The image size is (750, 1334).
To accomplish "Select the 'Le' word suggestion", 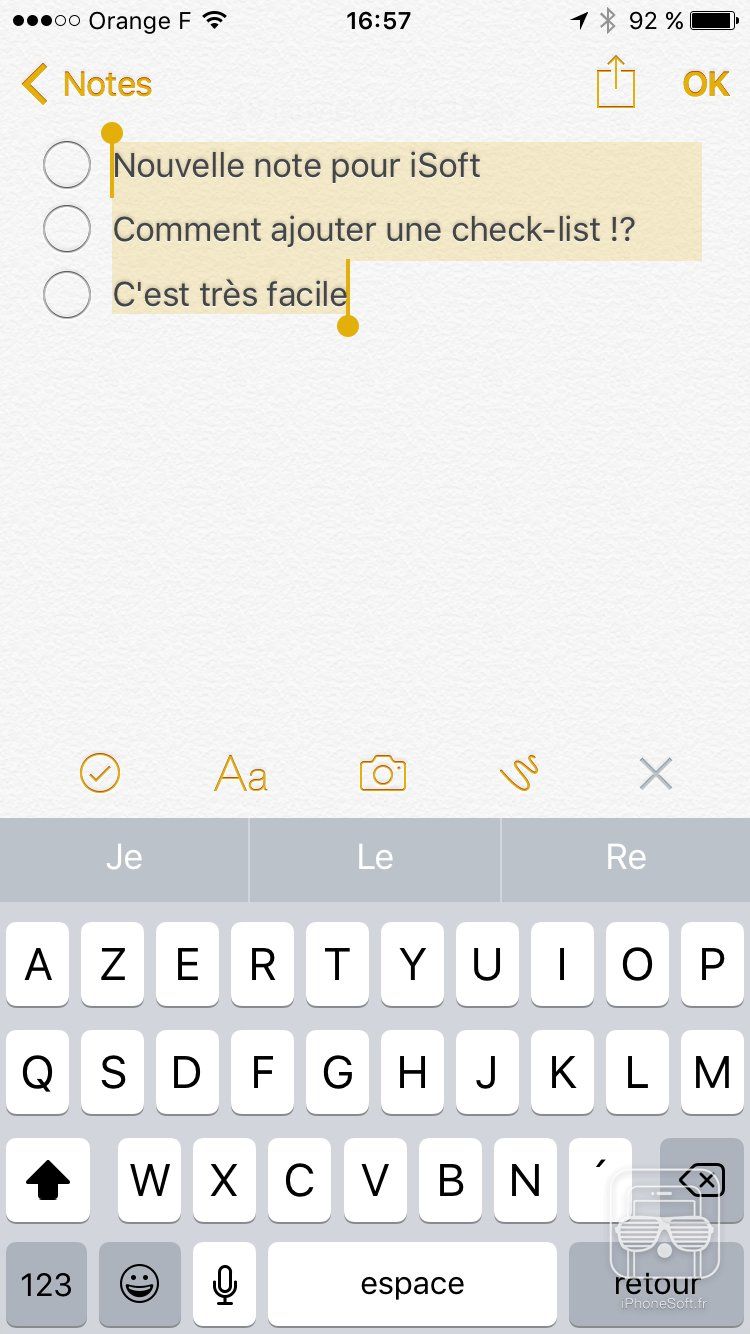I will pos(375,858).
